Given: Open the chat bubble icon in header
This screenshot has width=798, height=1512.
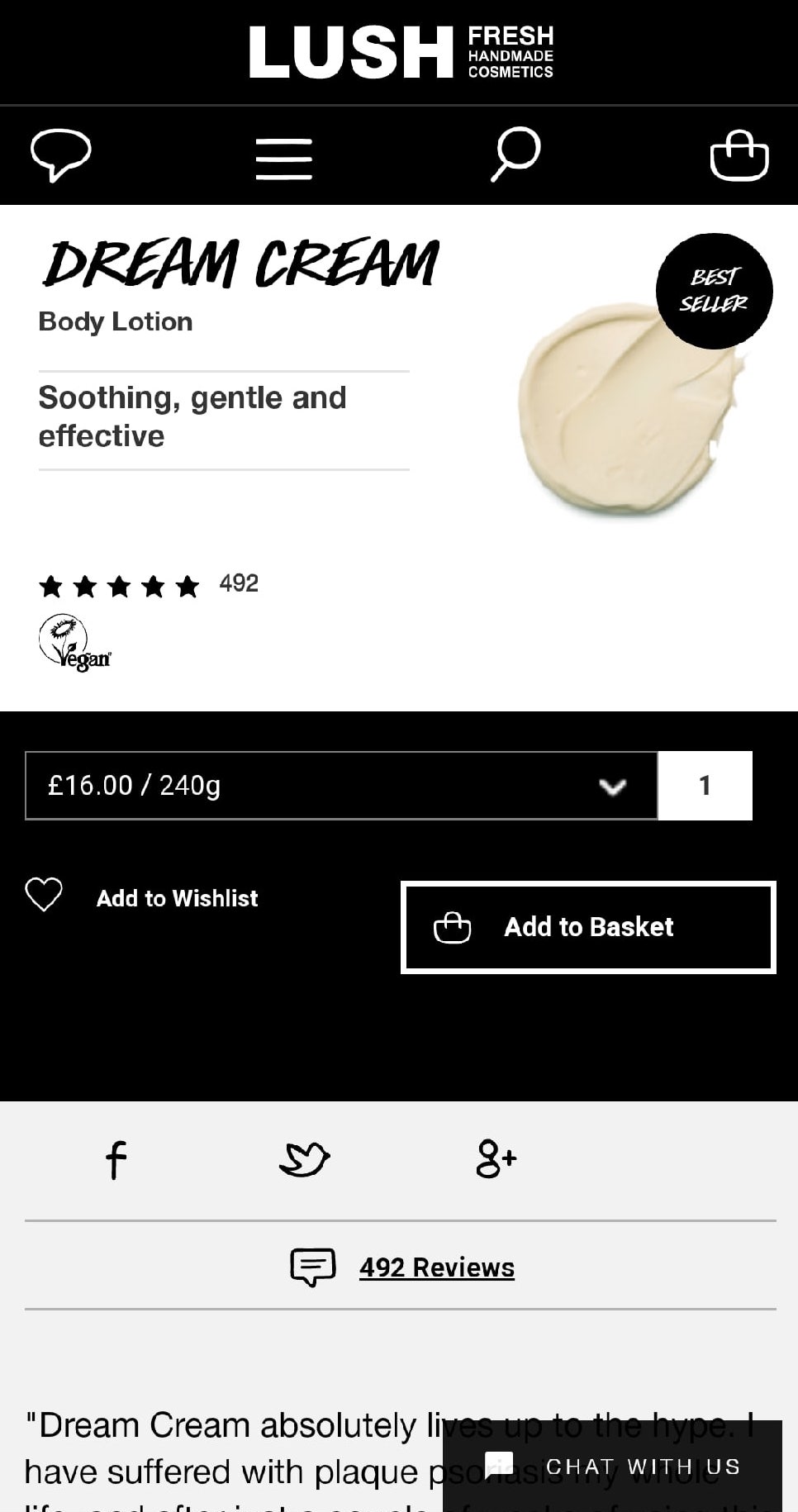Looking at the screenshot, I should pos(59,155).
